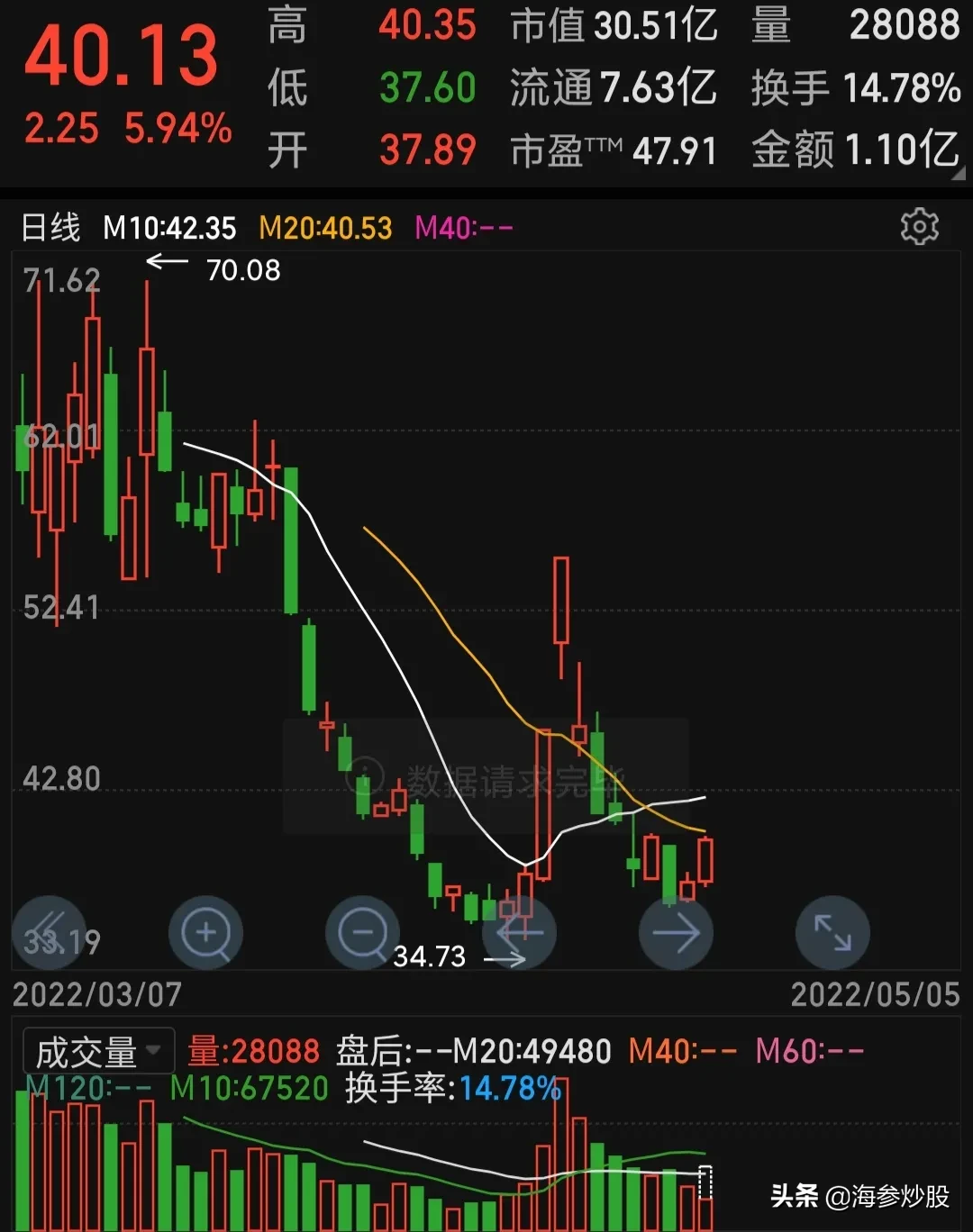Zoom out of the candlestick chart
This screenshot has height=1232, width=973.
pyautogui.click(x=363, y=932)
